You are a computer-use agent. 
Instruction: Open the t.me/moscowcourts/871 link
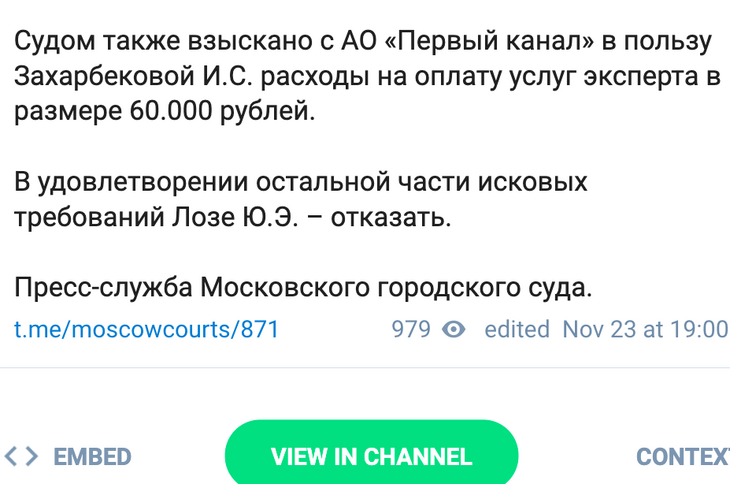[x=146, y=330]
